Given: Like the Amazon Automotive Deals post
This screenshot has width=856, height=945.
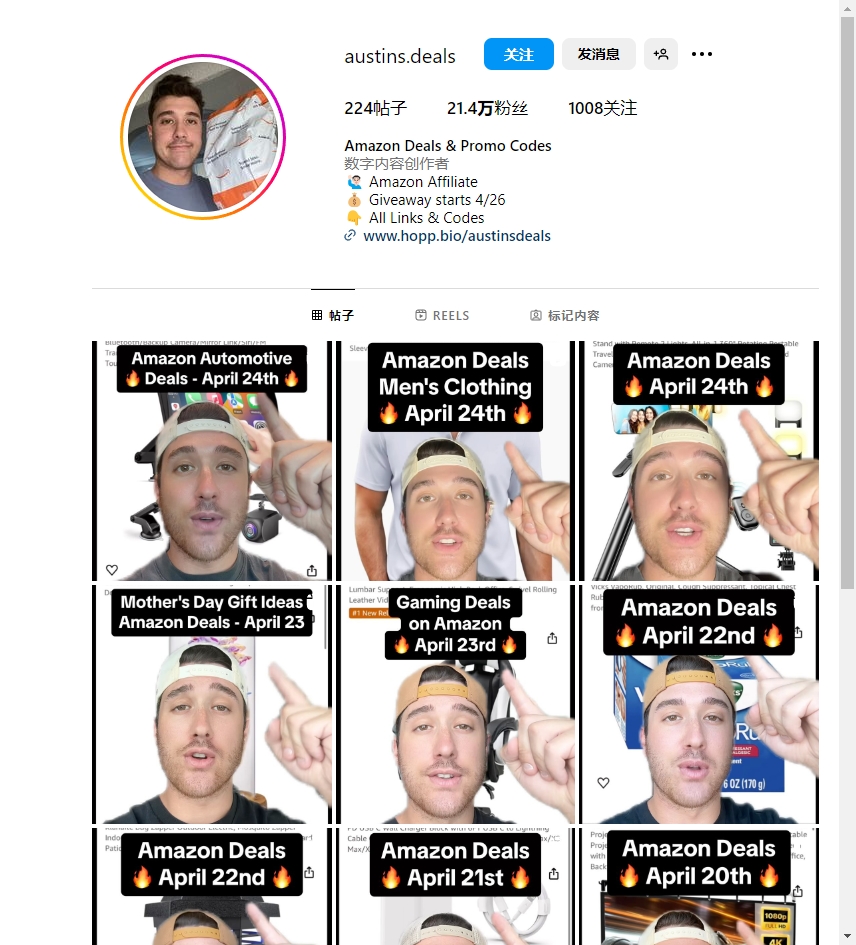Looking at the screenshot, I should [x=112, y=570].
